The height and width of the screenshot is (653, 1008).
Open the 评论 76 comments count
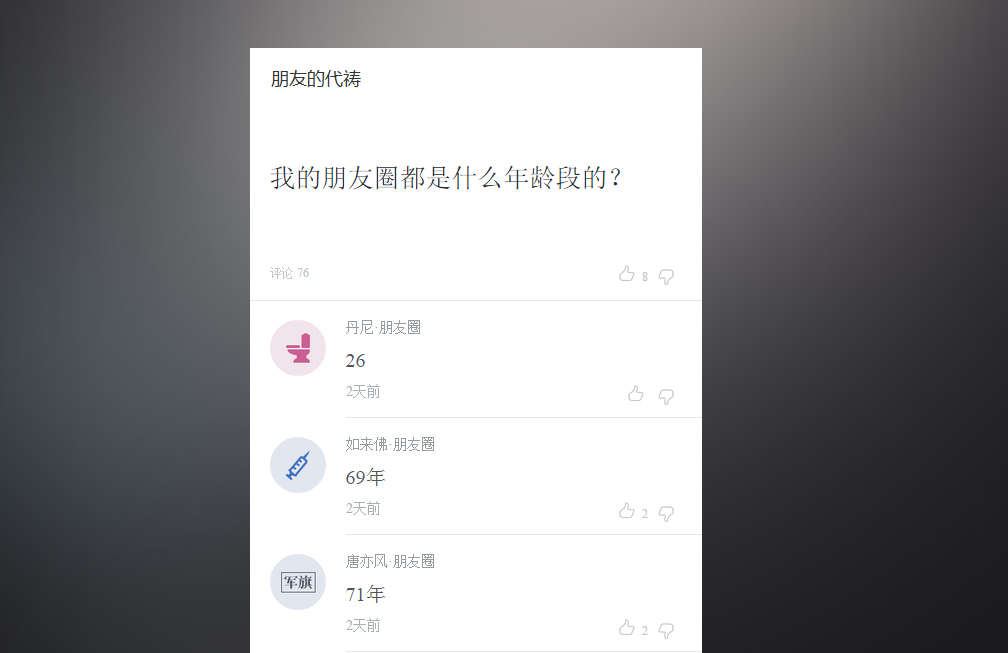(289, 273)
